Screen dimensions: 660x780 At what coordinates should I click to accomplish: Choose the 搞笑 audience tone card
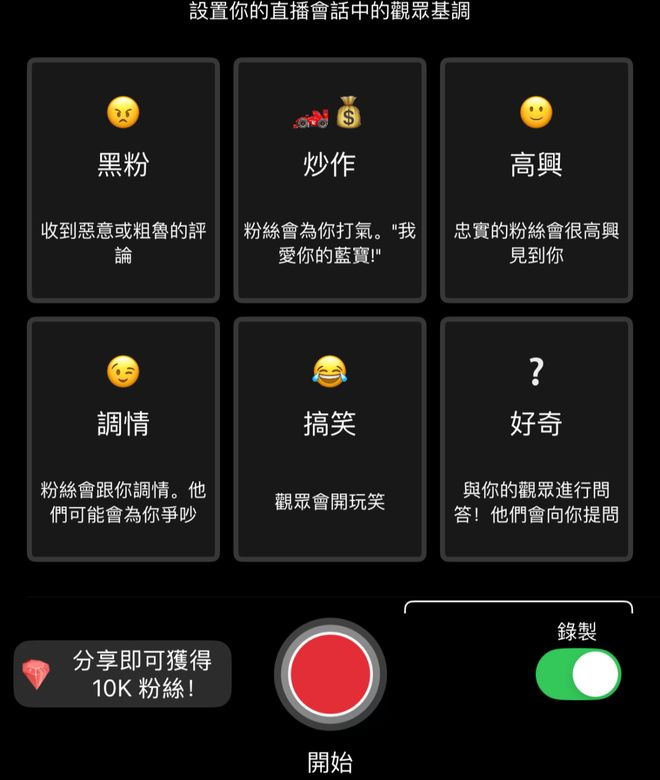click(330, 439)
